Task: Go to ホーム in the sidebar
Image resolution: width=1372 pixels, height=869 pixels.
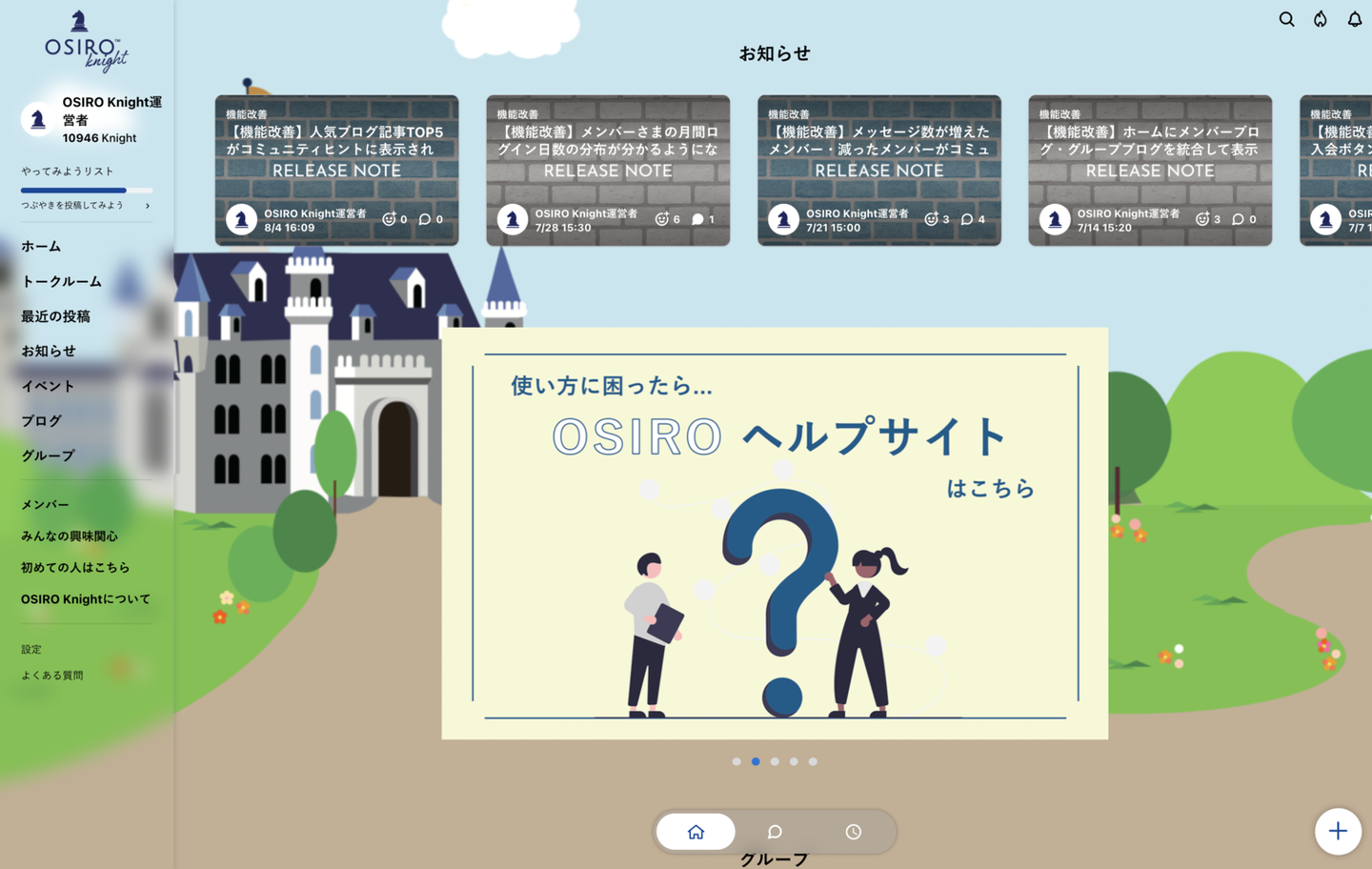Action: click(41, 246)
